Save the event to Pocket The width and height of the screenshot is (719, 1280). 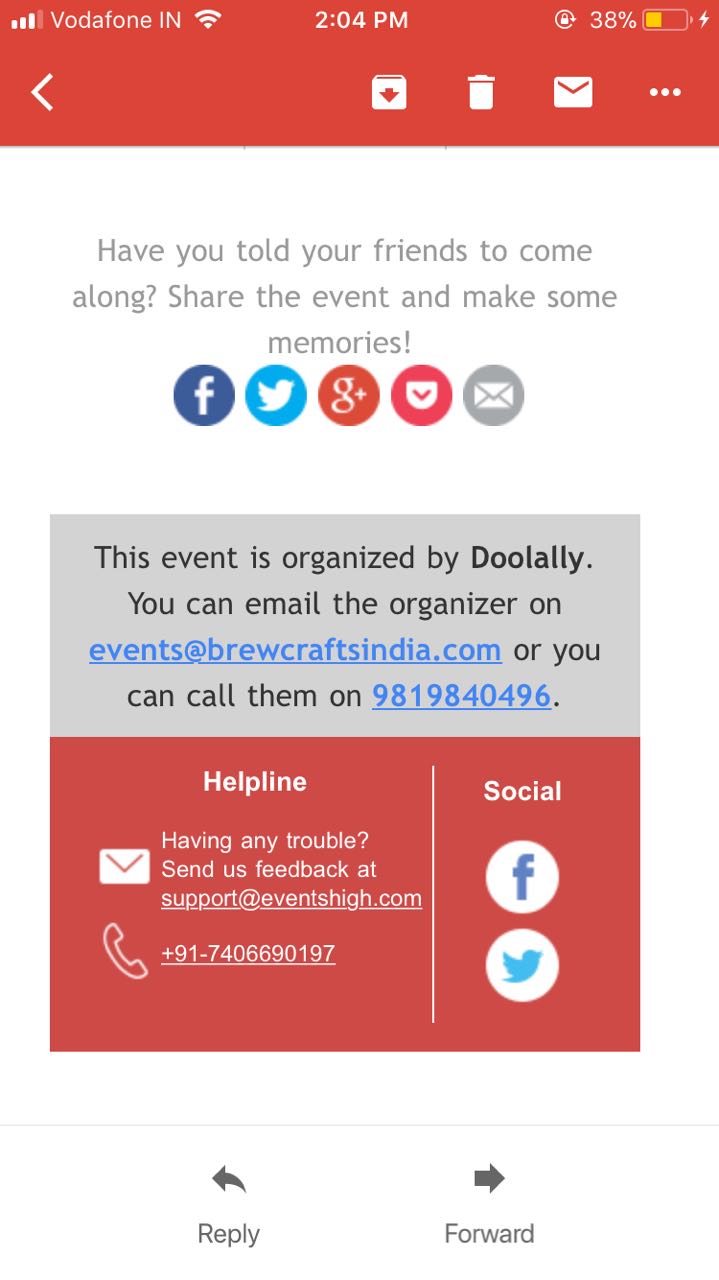coord(421,395)
